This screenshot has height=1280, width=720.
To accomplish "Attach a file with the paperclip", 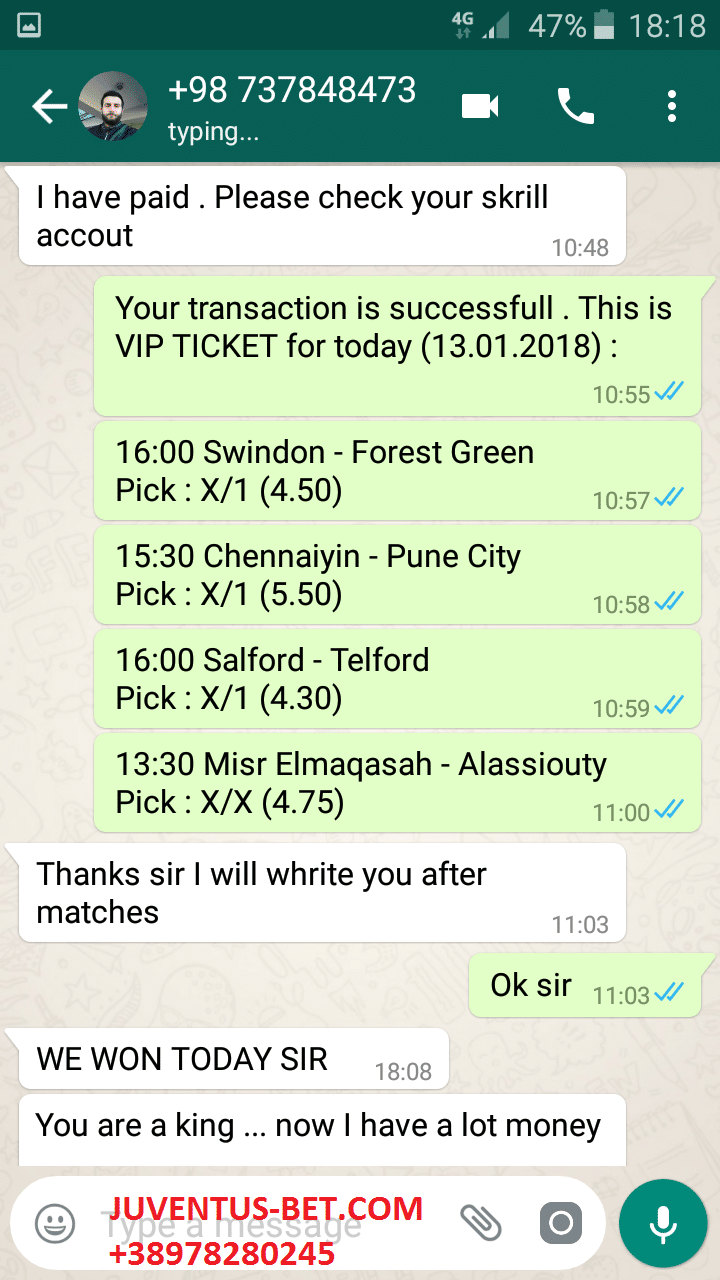I will [x=480, y=1223].
